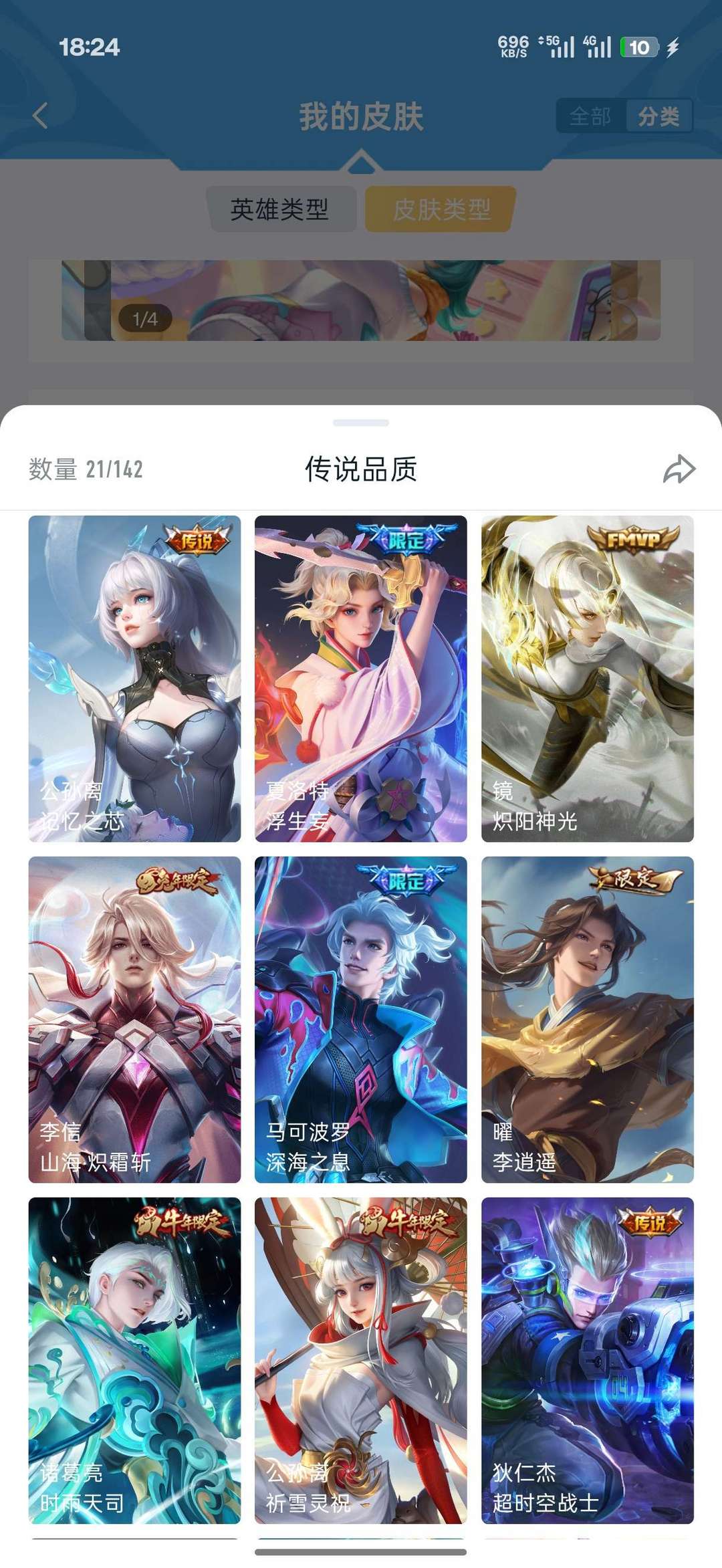Image resolution: width=722 pixels, height=1568 pixels.
Task: Open the 公孙离 记忆之芯 skin card
Action: (134, 678)
